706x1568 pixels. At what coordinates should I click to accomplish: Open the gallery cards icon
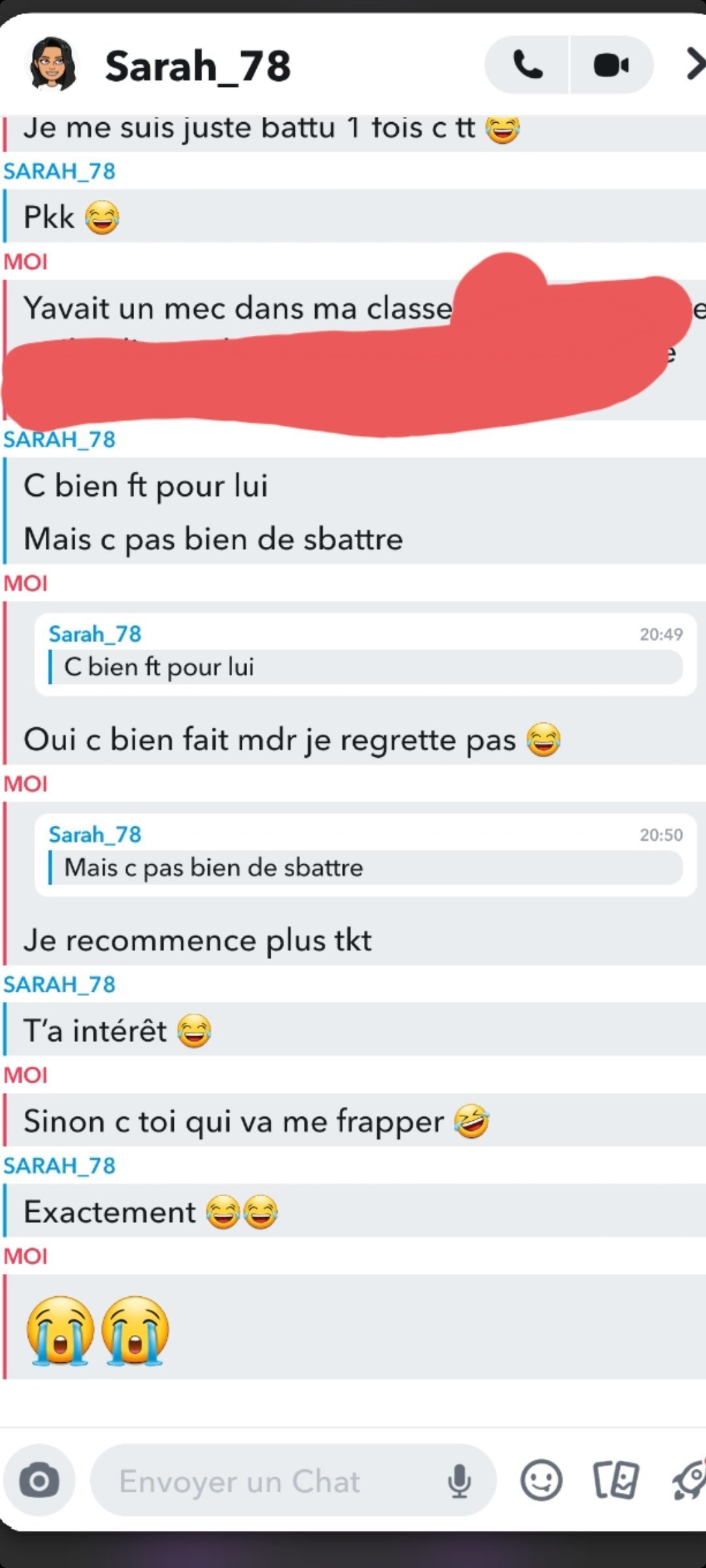[x=615, y=1480]
